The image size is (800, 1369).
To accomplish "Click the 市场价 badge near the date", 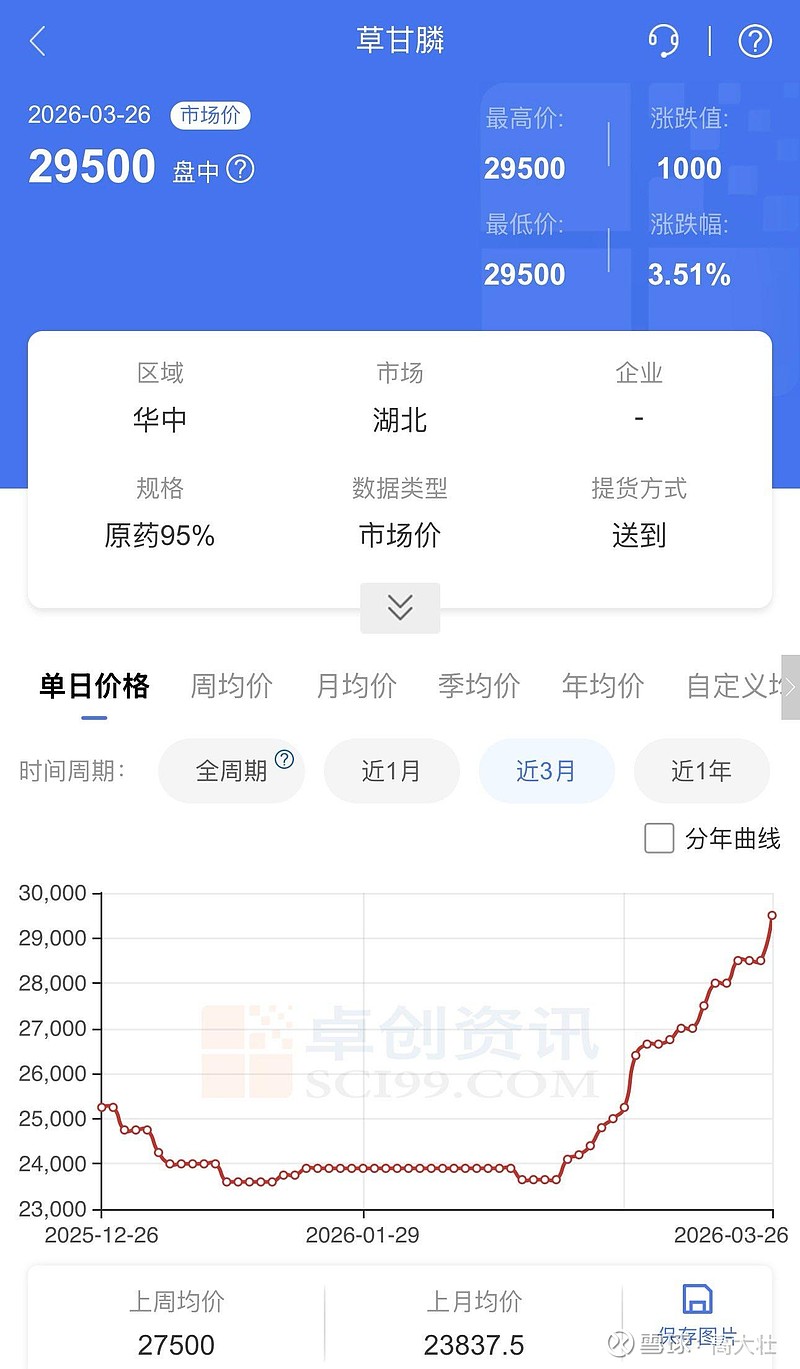I will [x=213, y=115].
